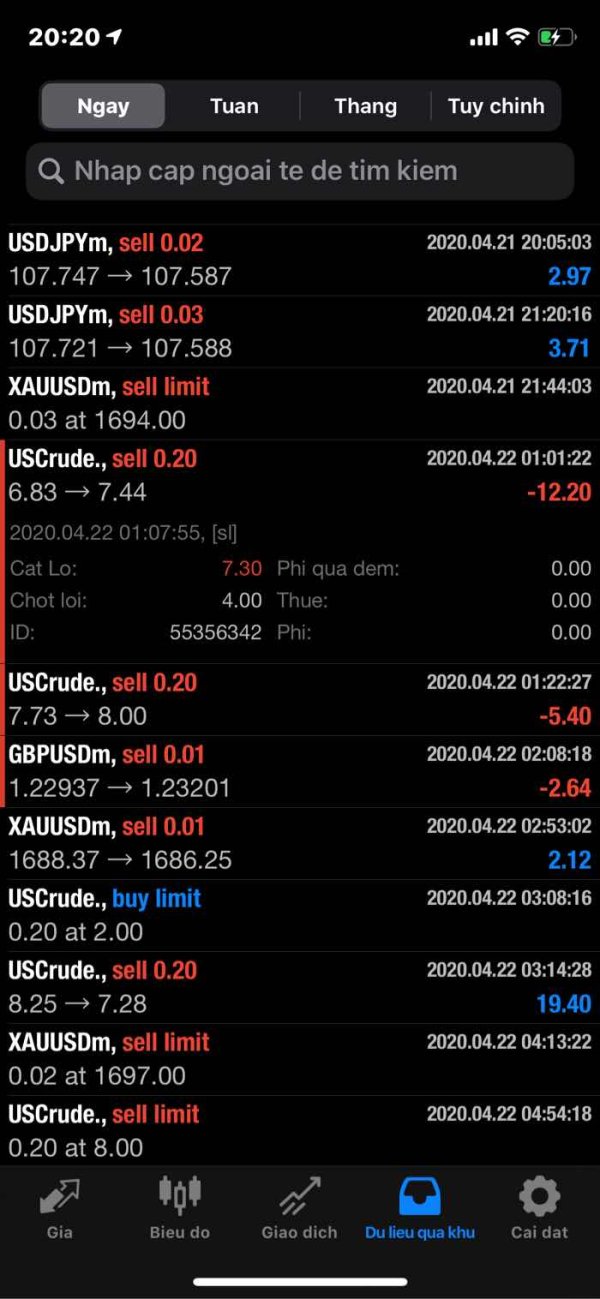Open the XAUUSDm sell limit at 1697.00

pyautogui.click(x=300, y=1060)
